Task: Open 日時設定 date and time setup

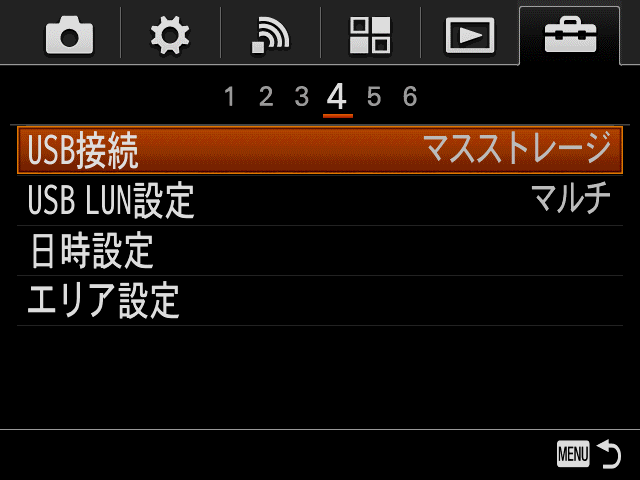Action: click(x=320, y=251)
